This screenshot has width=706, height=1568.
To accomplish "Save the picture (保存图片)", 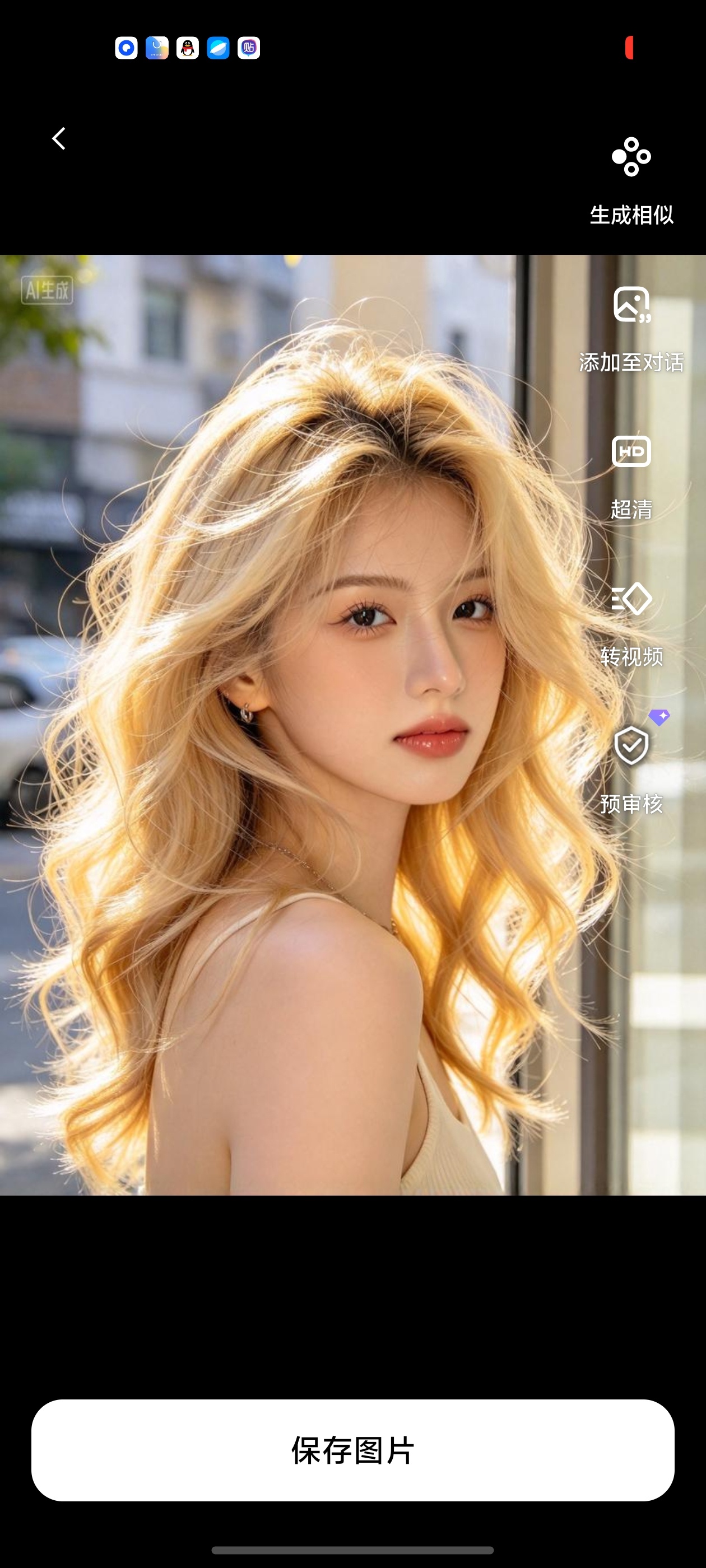I will (352, 1450).
